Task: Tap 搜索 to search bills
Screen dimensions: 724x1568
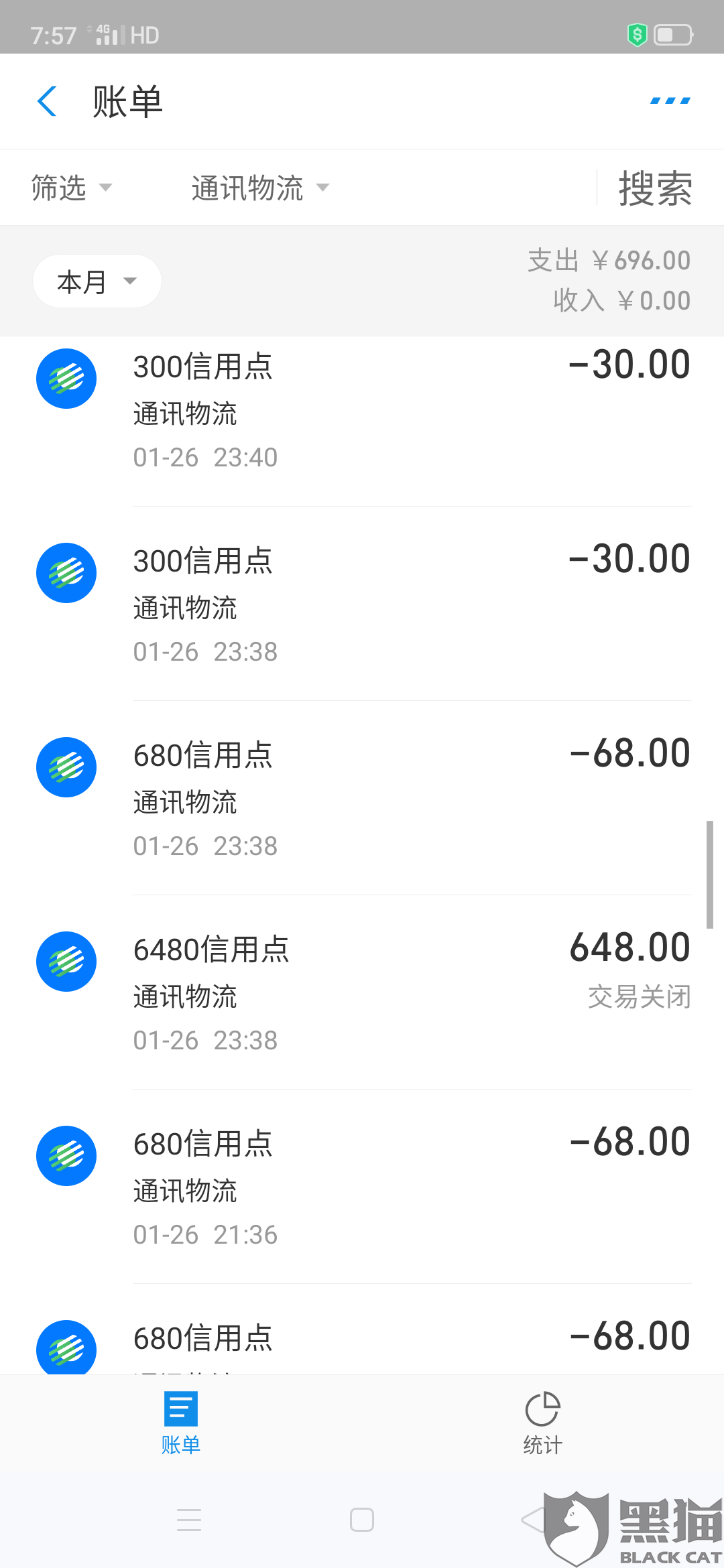Action: [654, 188]
